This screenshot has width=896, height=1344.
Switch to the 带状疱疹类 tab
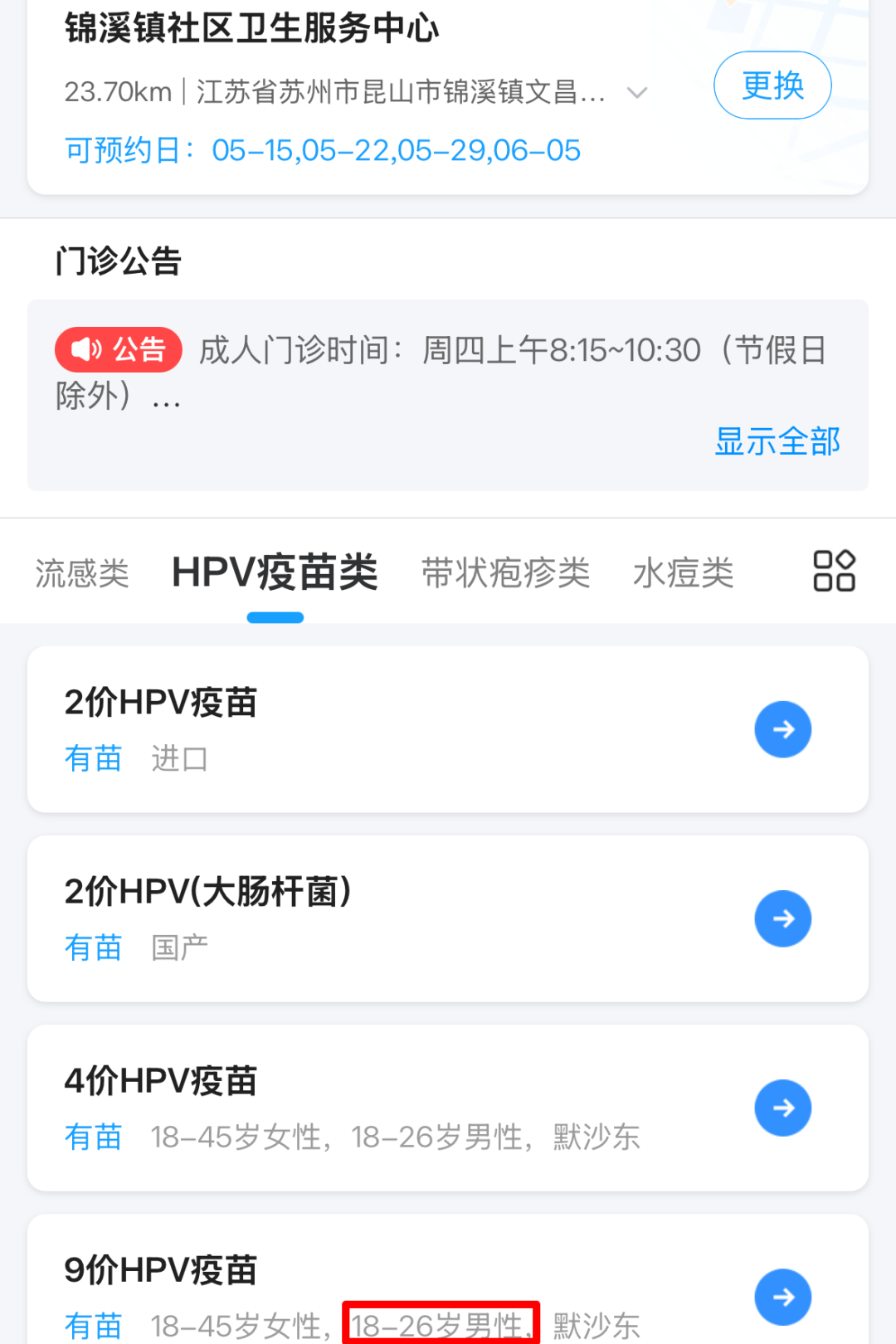[x=505, y=573]
